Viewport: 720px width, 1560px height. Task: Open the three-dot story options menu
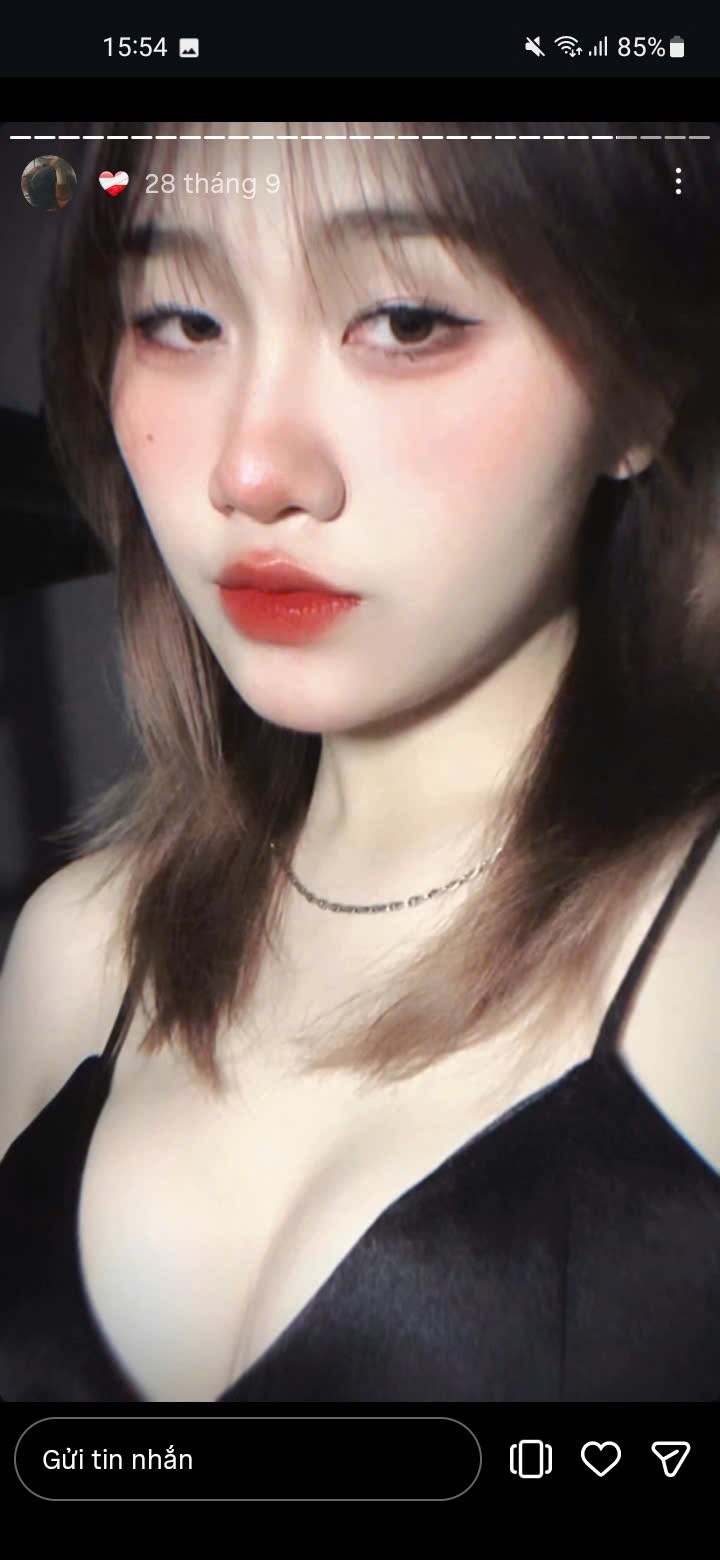pyautogui.click(x=678, y=181)
